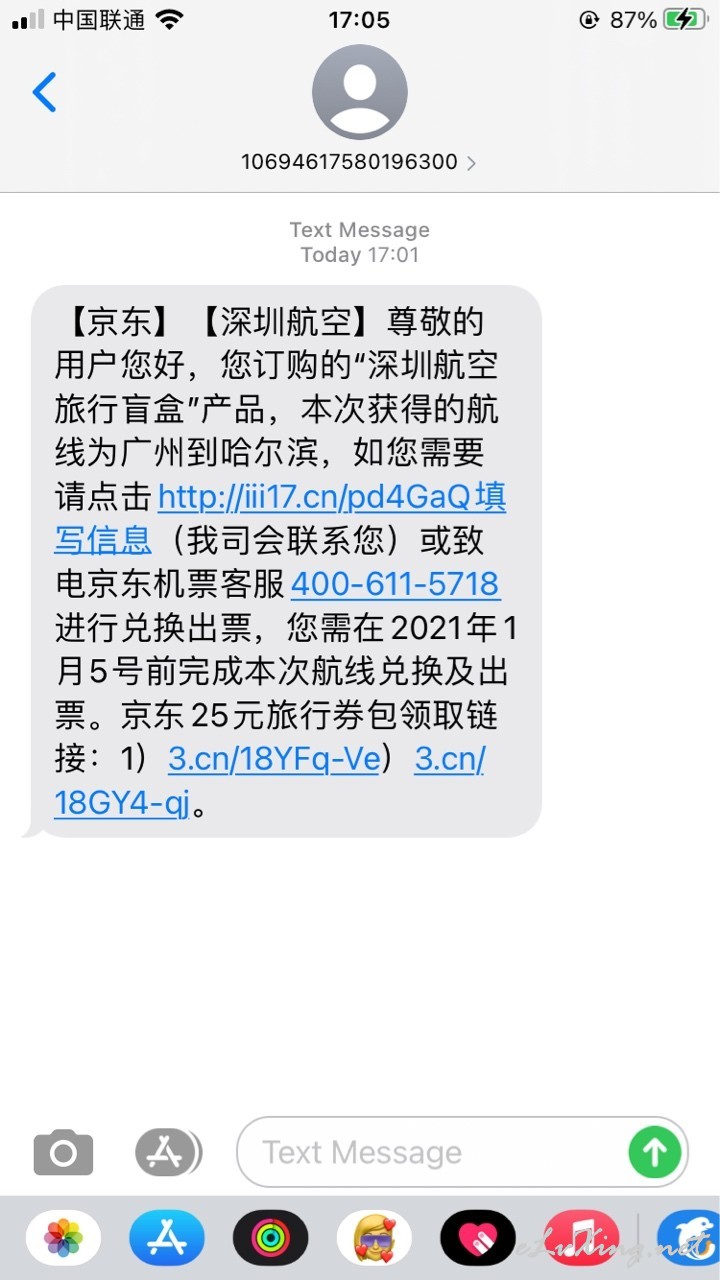Toggle the App Store apps drawer button
This screenshot has width=720, height=1280.
168,1153
